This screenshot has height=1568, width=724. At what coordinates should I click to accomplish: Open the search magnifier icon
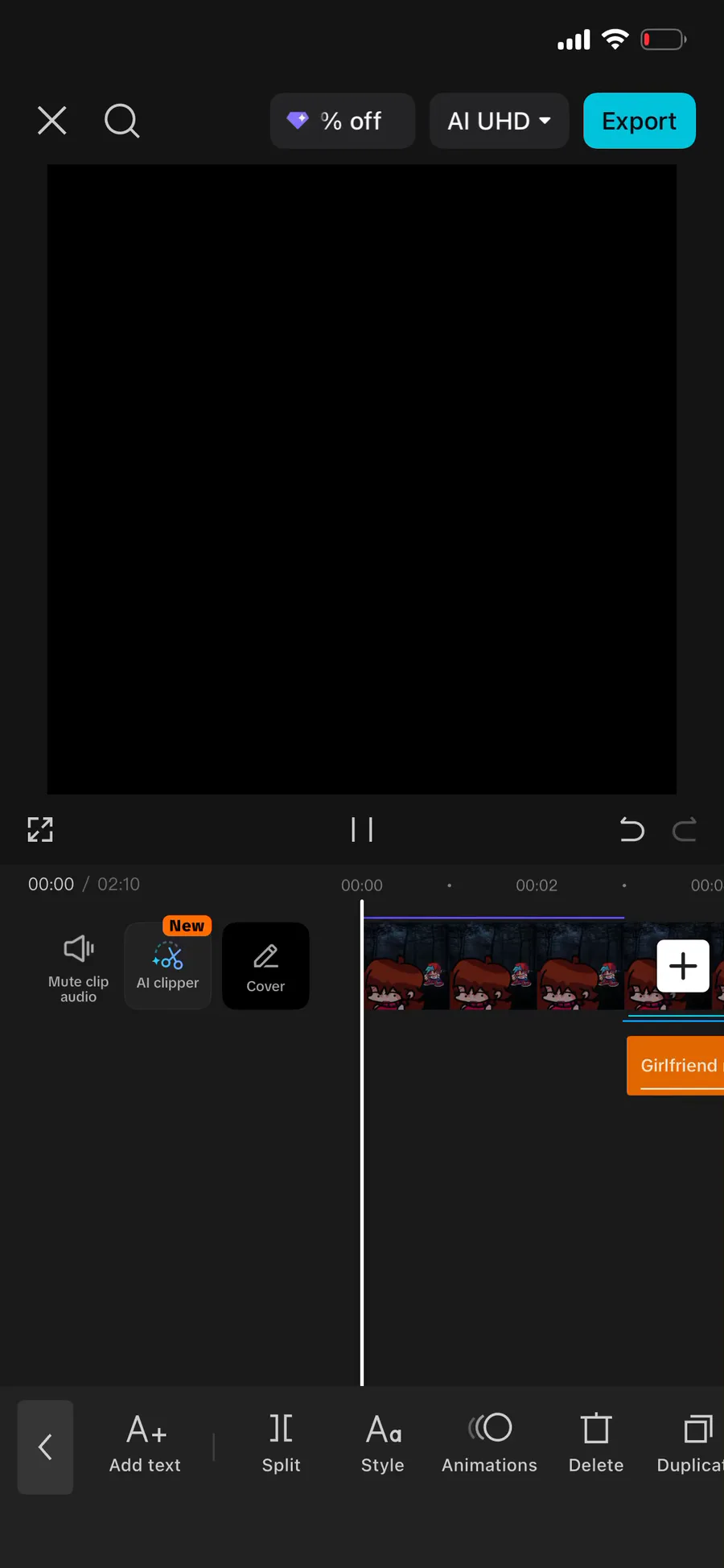[121, 122]
